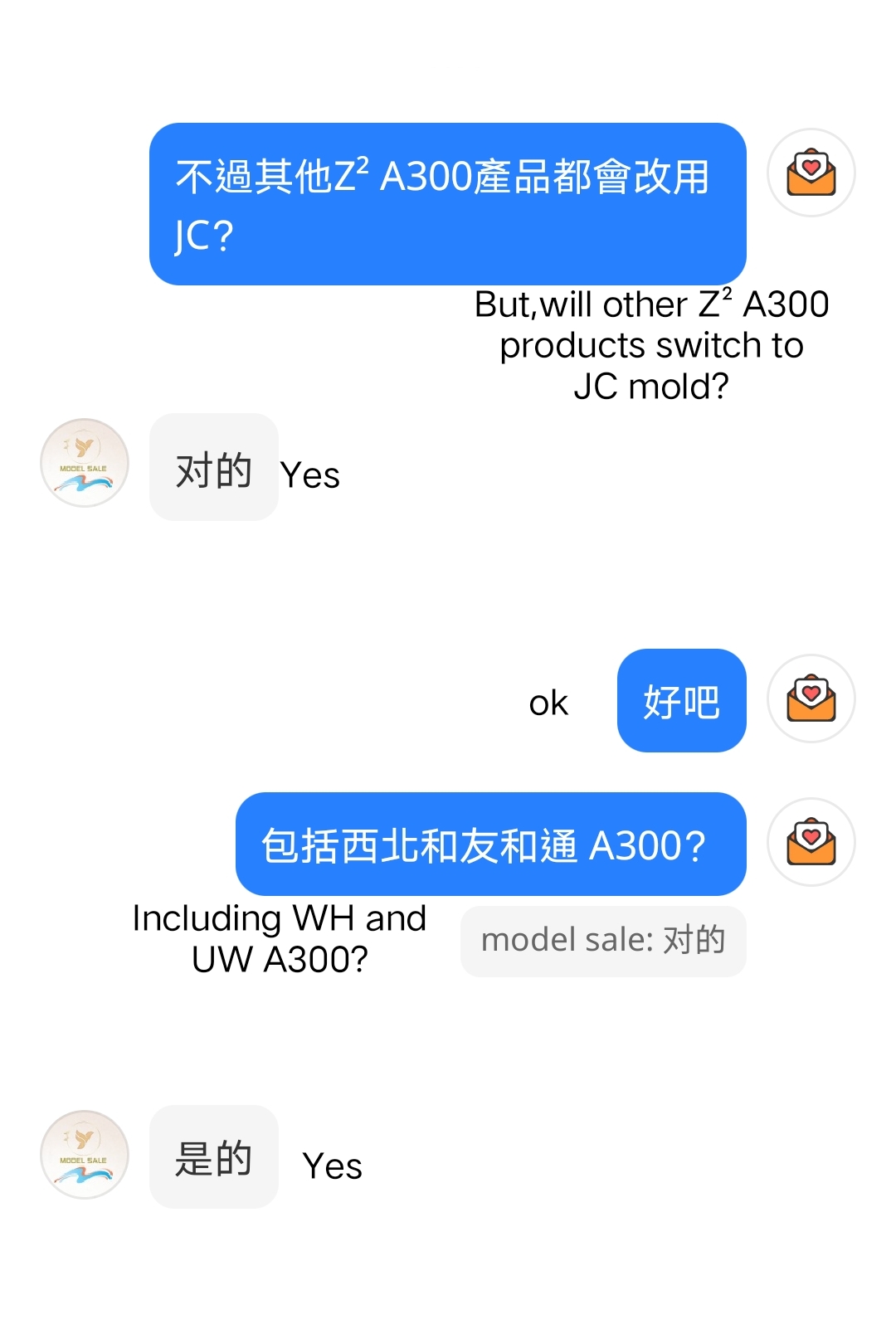Open the quoted reply "model sale: 对的"

tap(603, 941)
